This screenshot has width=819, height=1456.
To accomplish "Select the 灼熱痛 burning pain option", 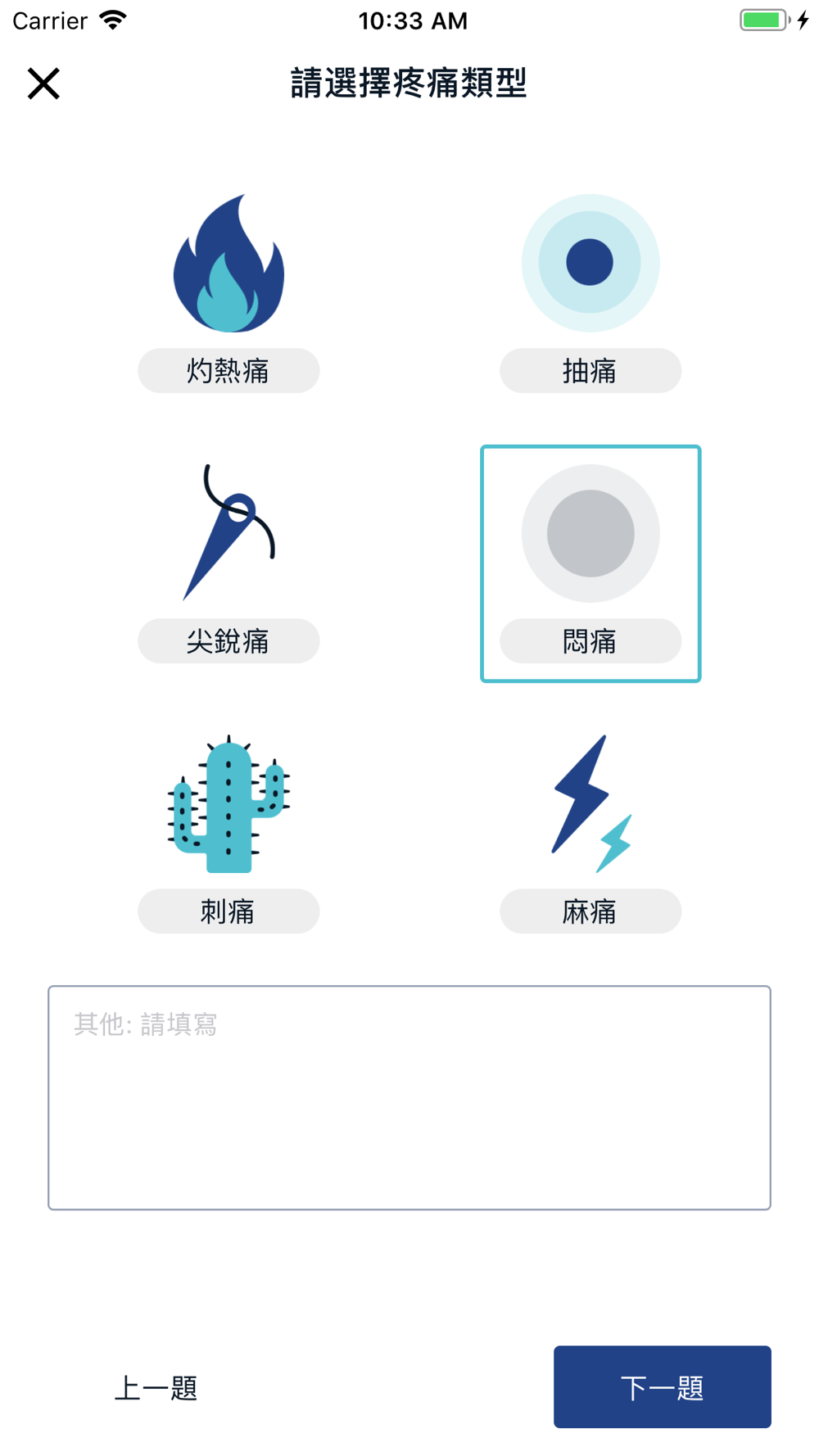I will pyautogui.click(x=229, y=293).
